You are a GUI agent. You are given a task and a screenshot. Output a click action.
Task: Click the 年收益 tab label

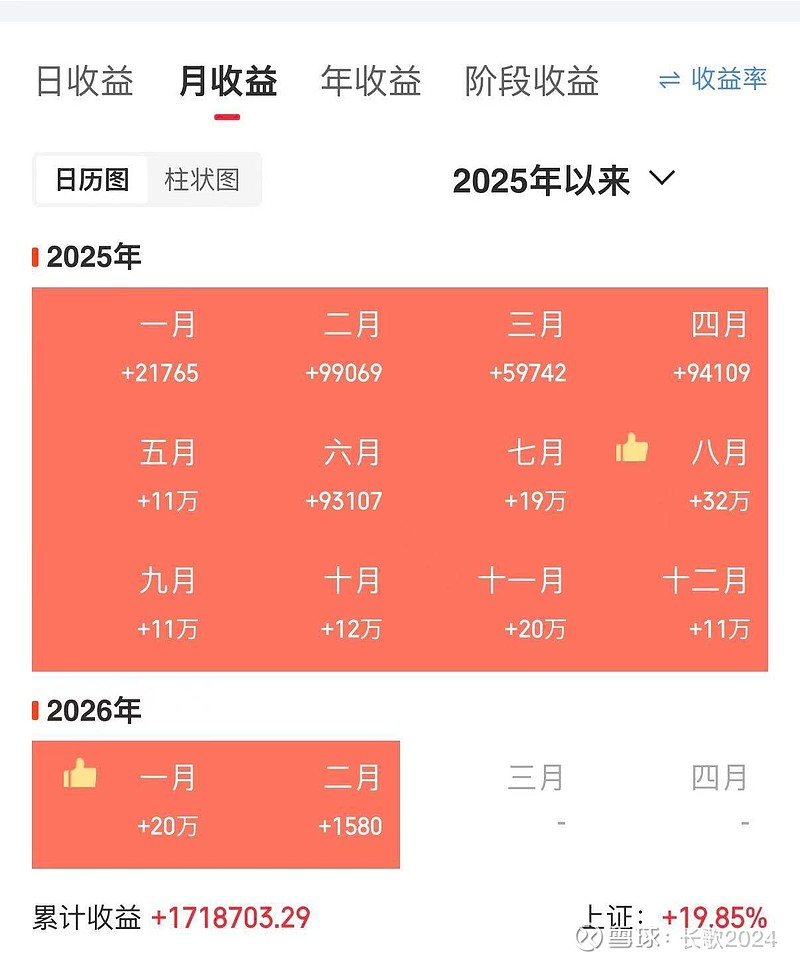371,82
